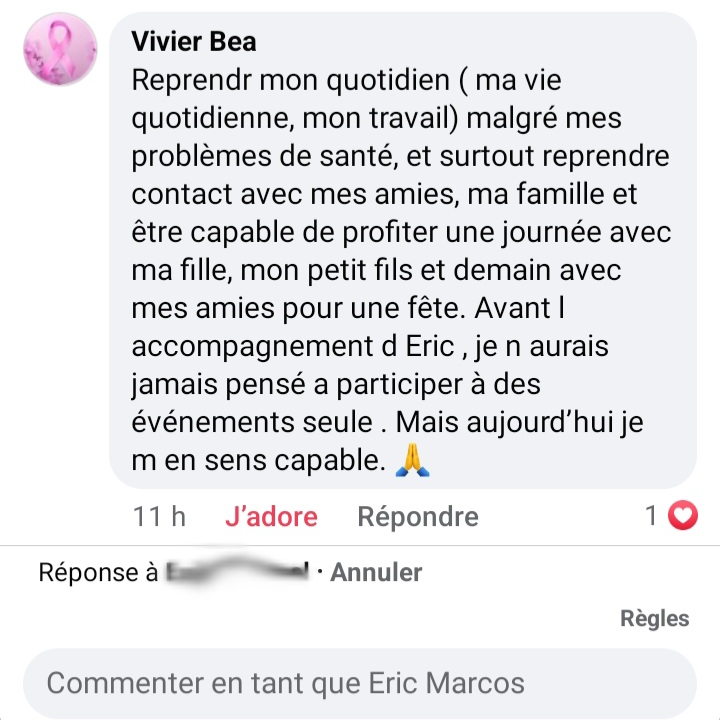Change the J'adore reaction on the comment

click(x=271, y=516)
